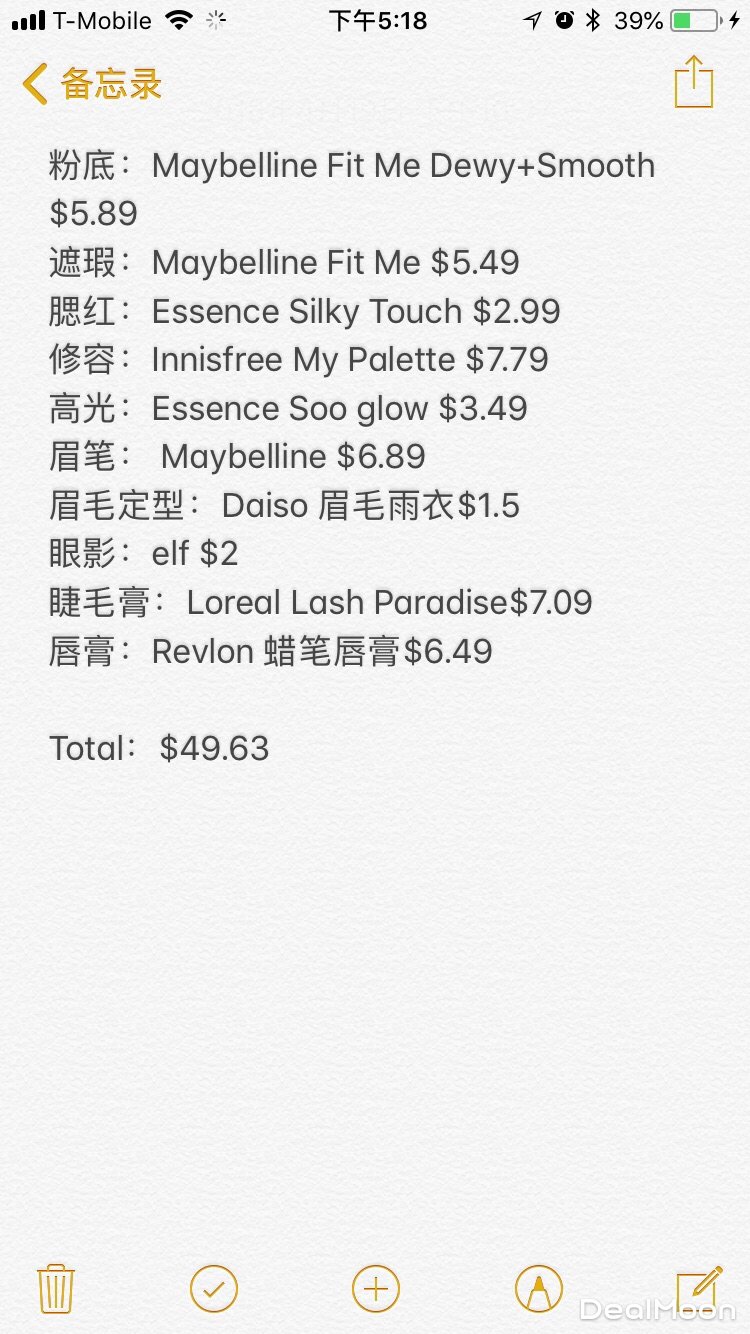Delete this note with the trash icon
750x1334 pixels.
56,1288
